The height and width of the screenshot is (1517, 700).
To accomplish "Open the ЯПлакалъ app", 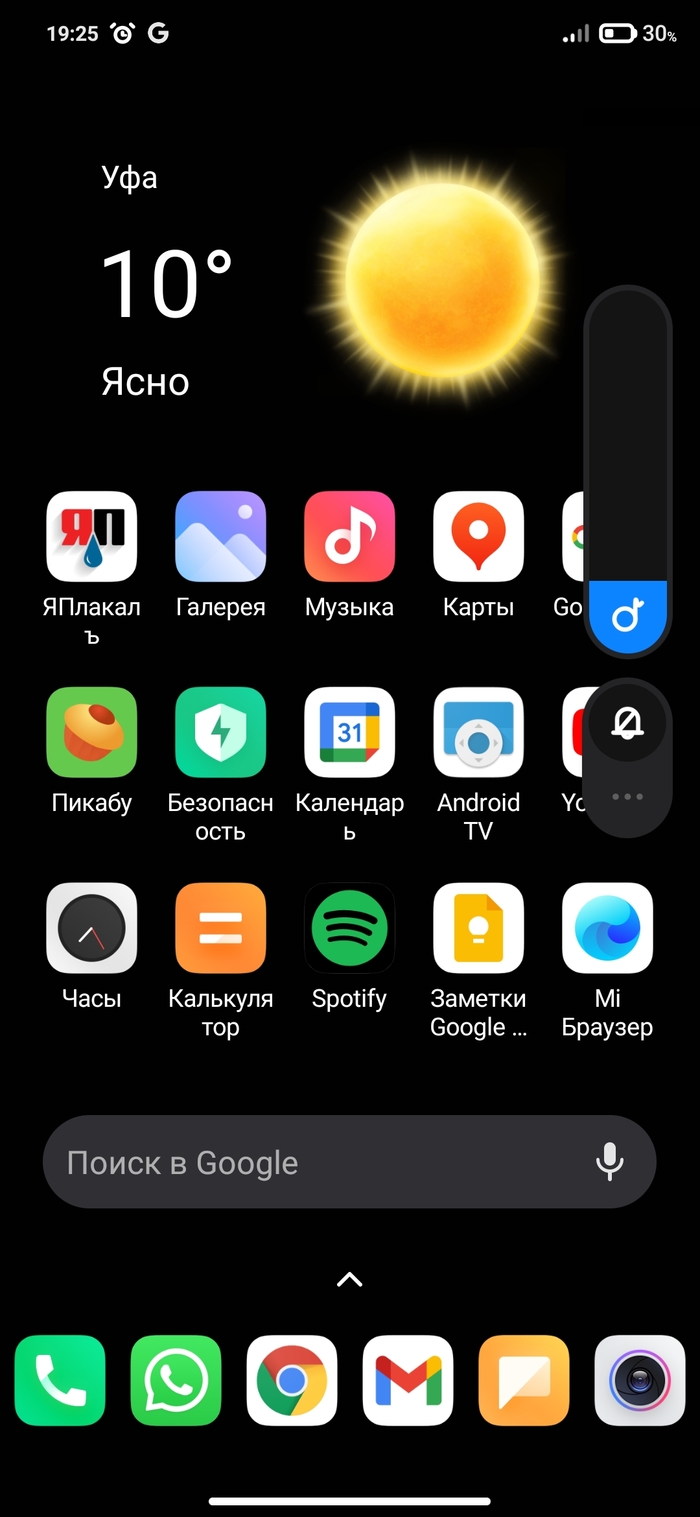I will 91,537.
